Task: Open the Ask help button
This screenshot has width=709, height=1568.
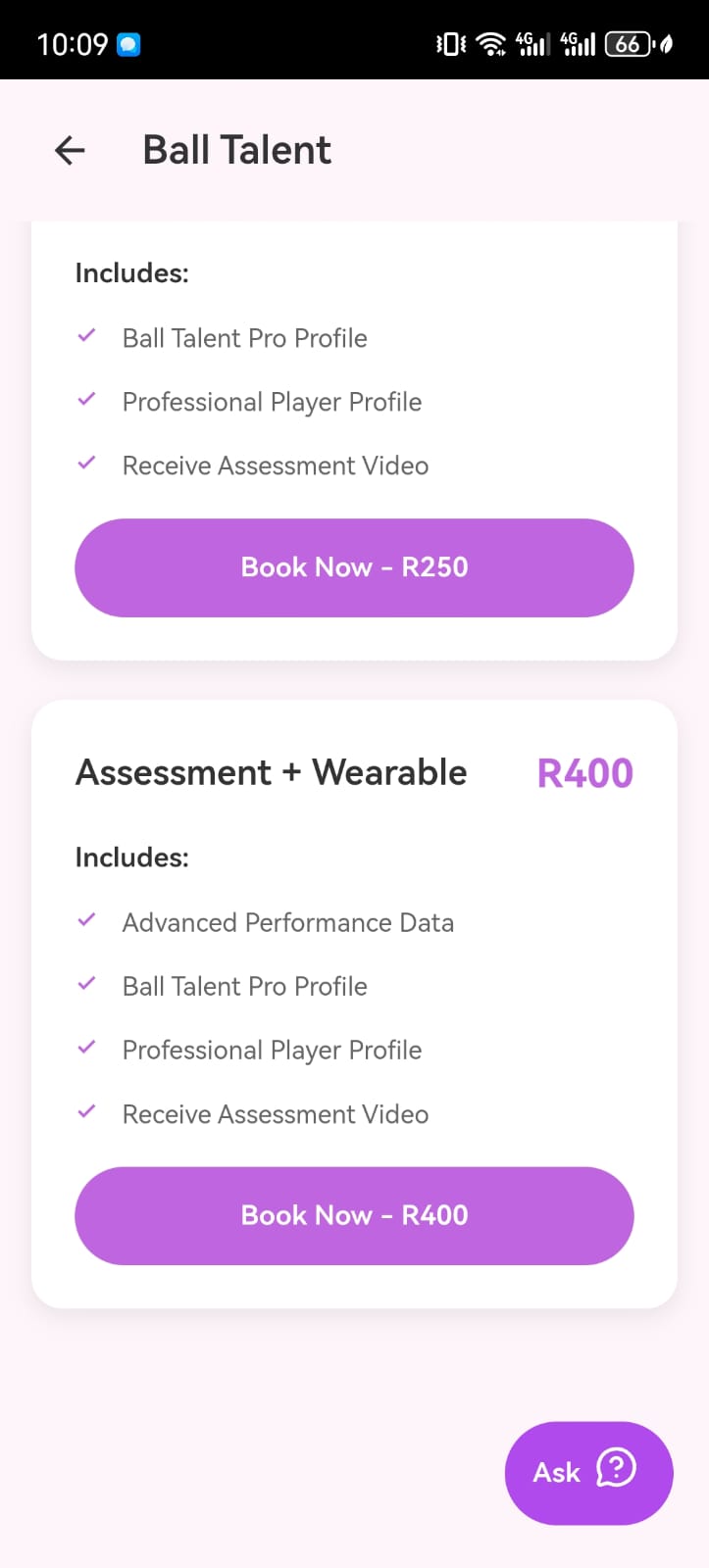Action: [588, 1472]
